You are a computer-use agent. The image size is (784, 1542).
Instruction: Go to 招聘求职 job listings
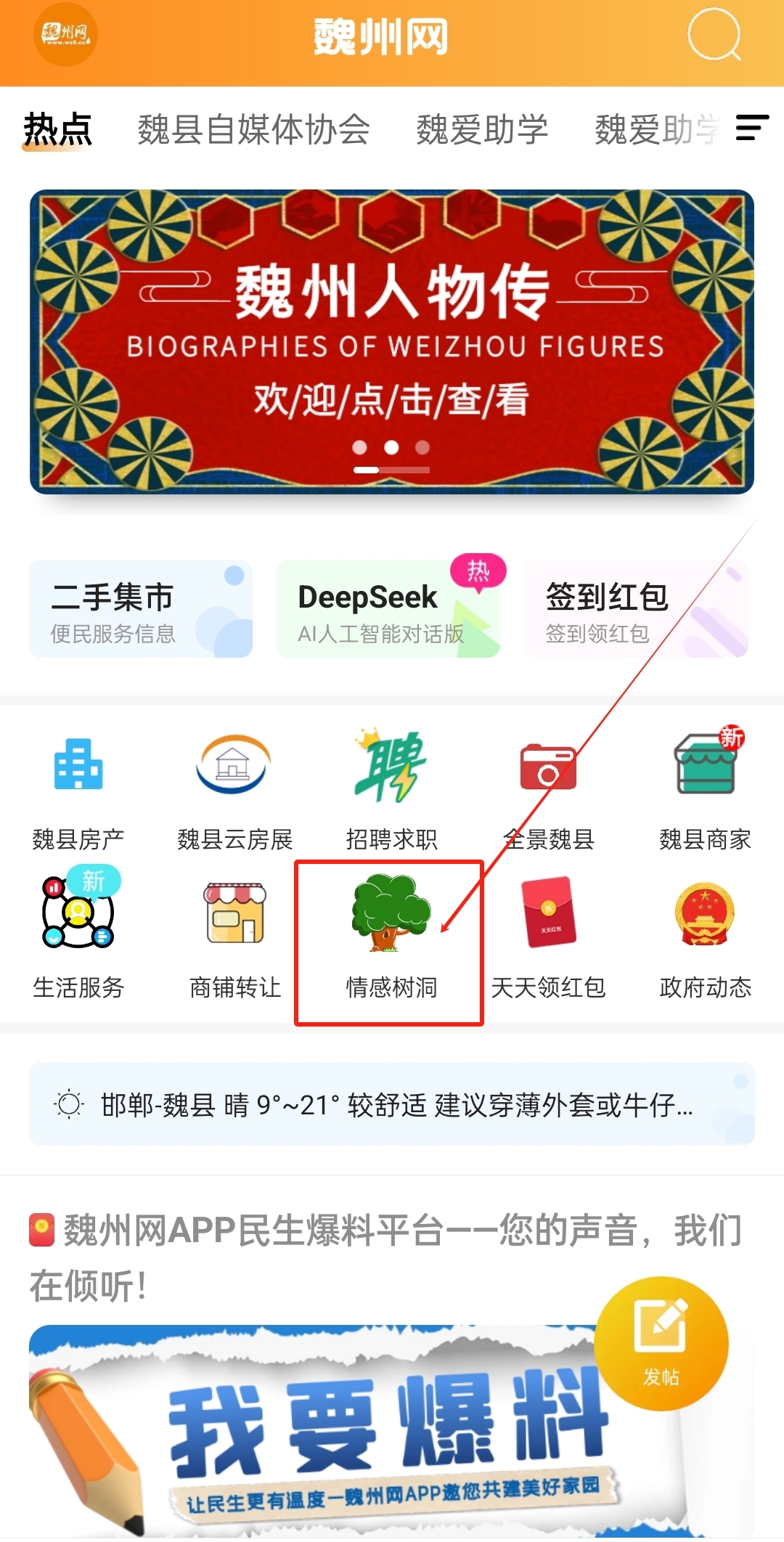point(391,791)
